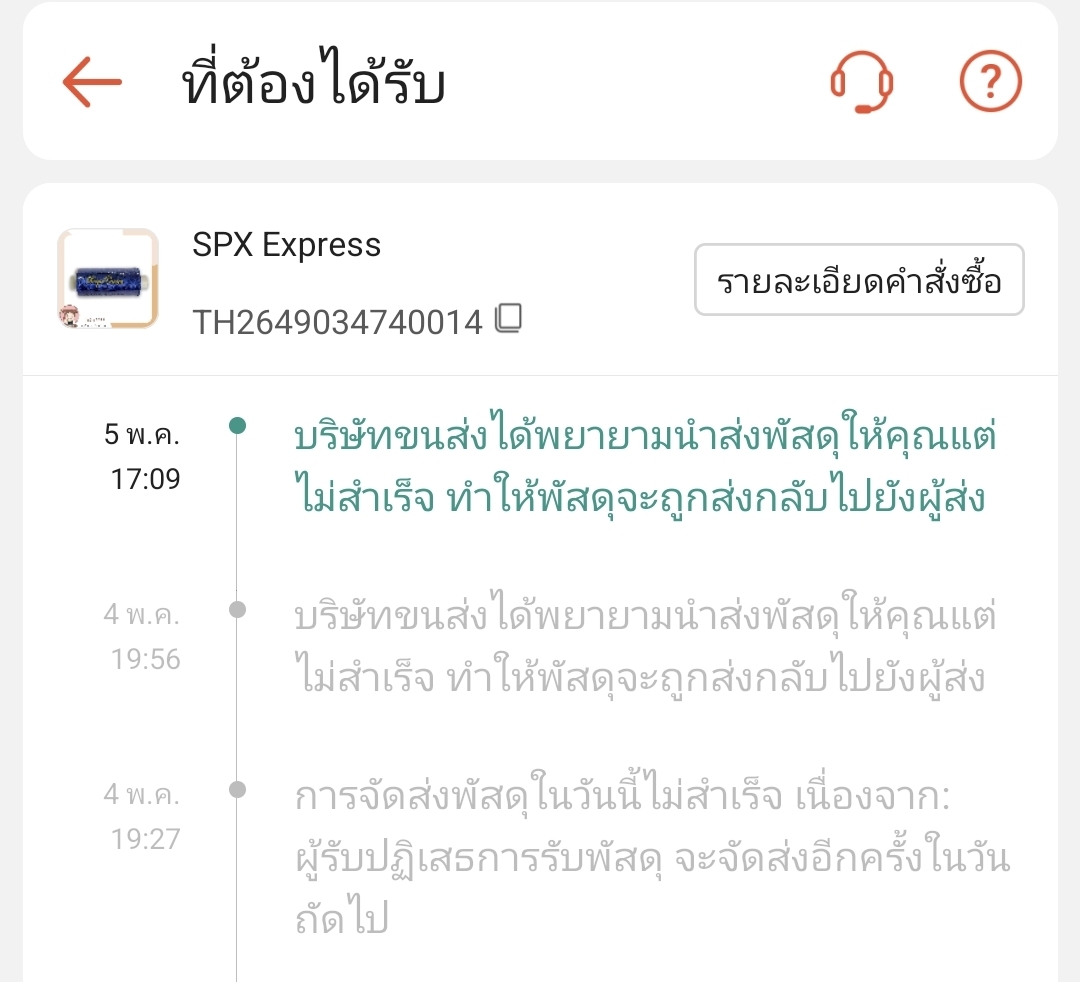The height and width of the screenshot is (982, 1080).
Task: Open customer support headset icon
Action: pyautogui.click(x=861, y=82)
